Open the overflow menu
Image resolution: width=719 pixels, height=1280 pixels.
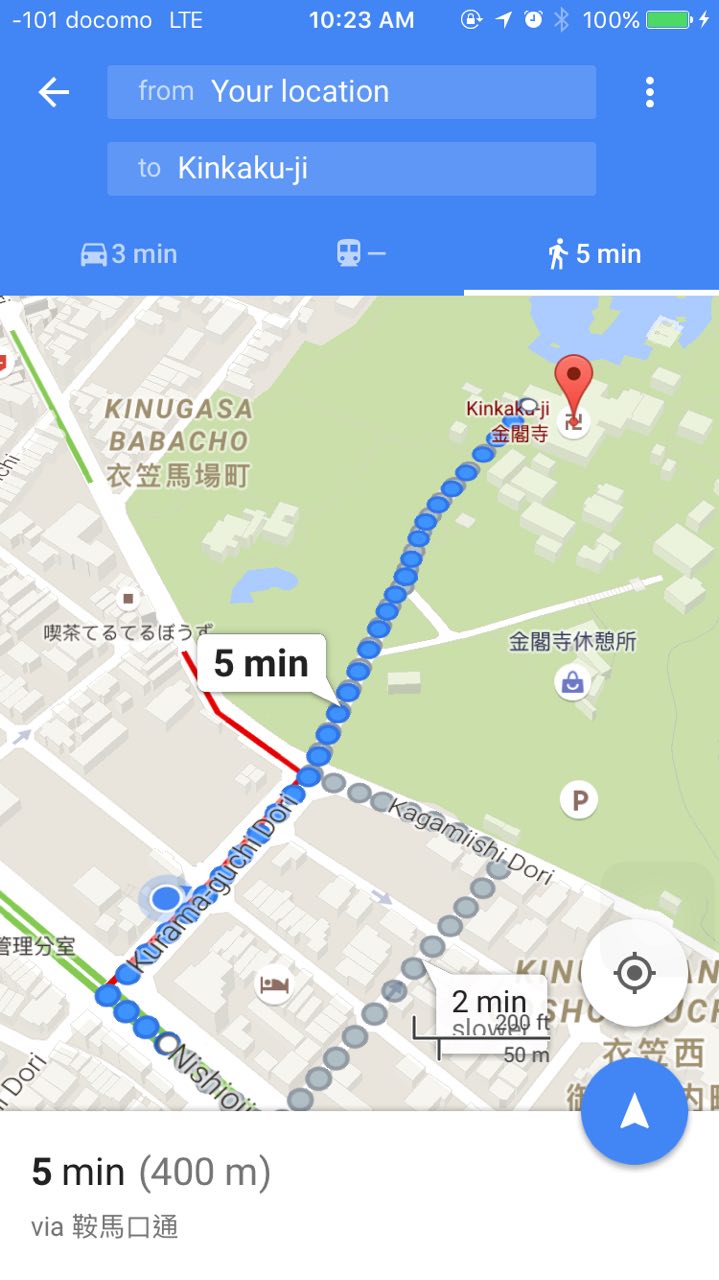pyautogui.click(x=650, y=93)
